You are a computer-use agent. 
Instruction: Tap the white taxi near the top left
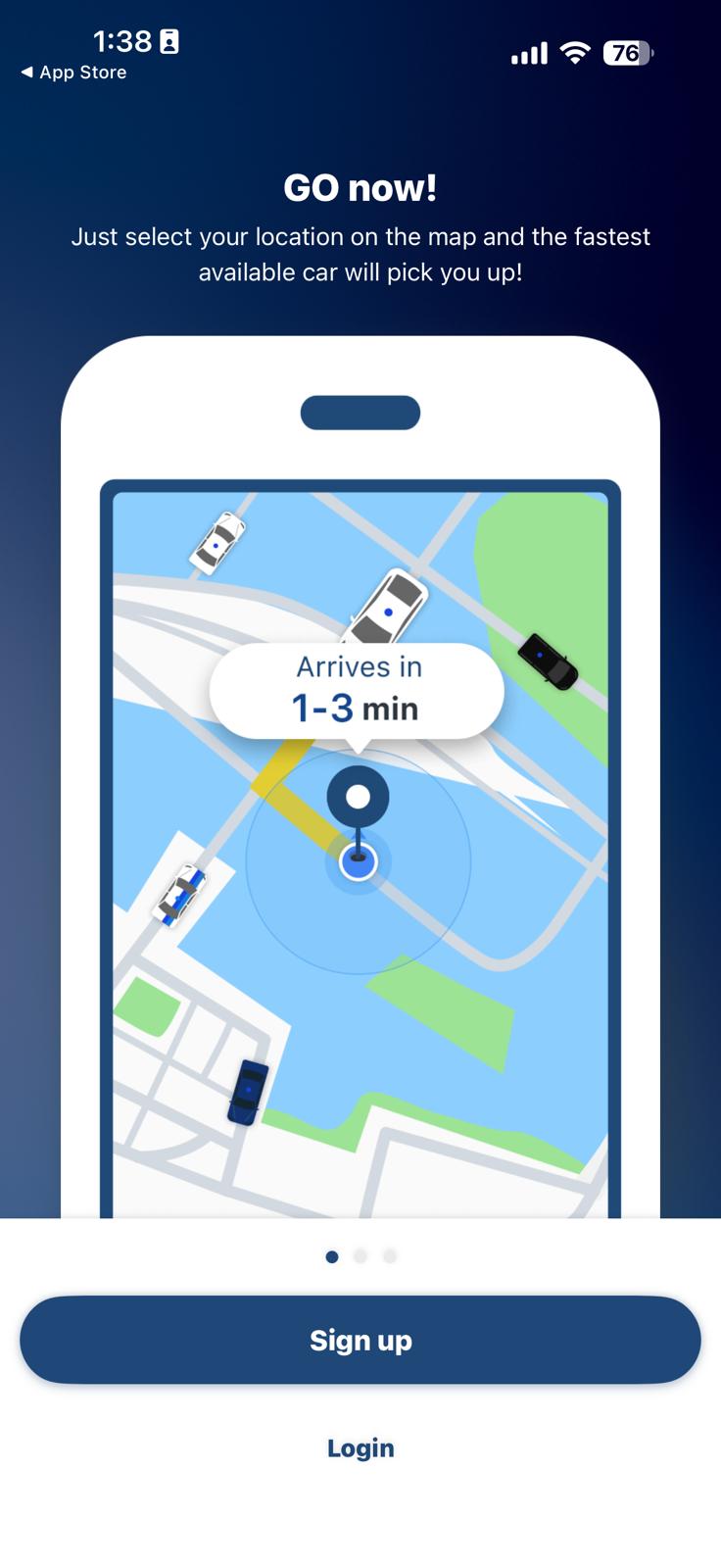(x=217, y=541)
